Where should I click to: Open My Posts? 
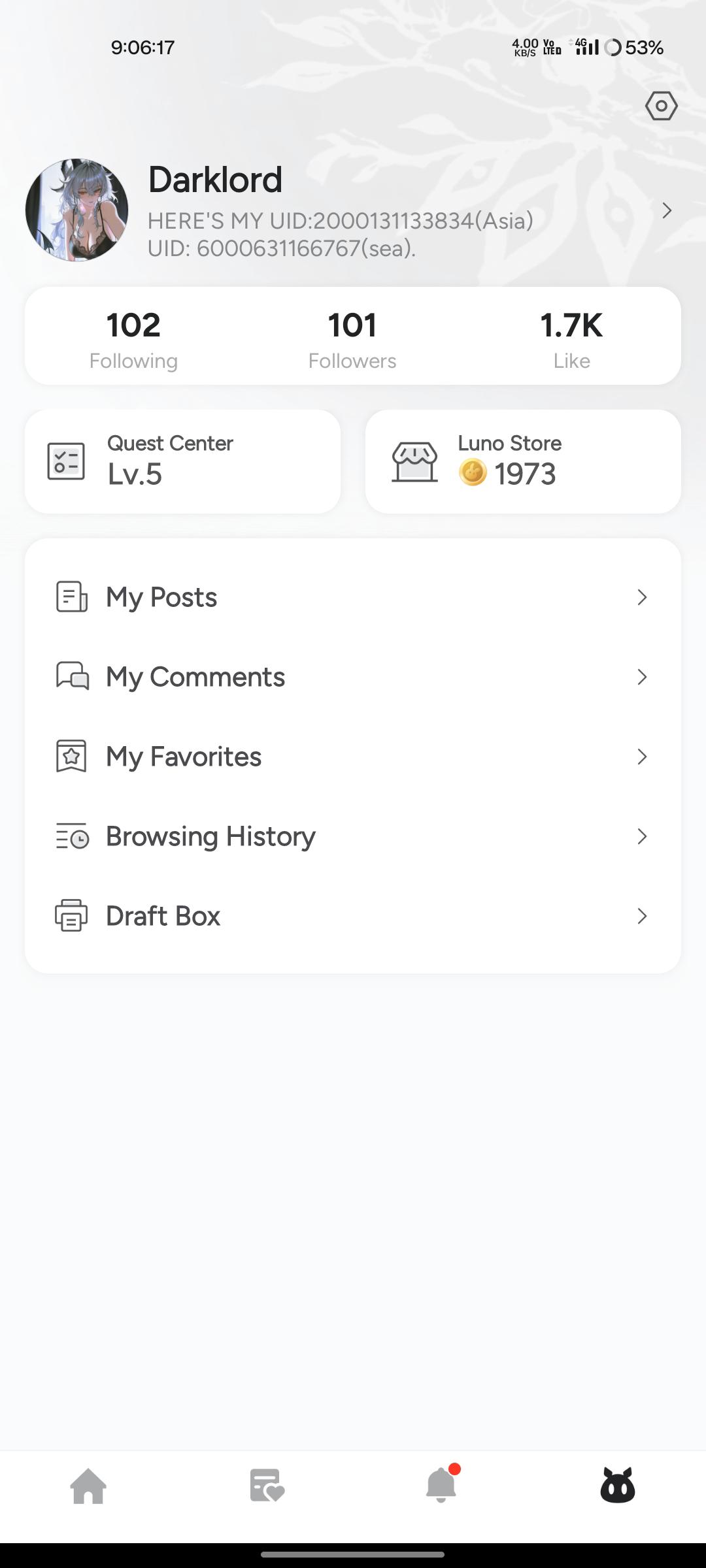pos(352,597)
